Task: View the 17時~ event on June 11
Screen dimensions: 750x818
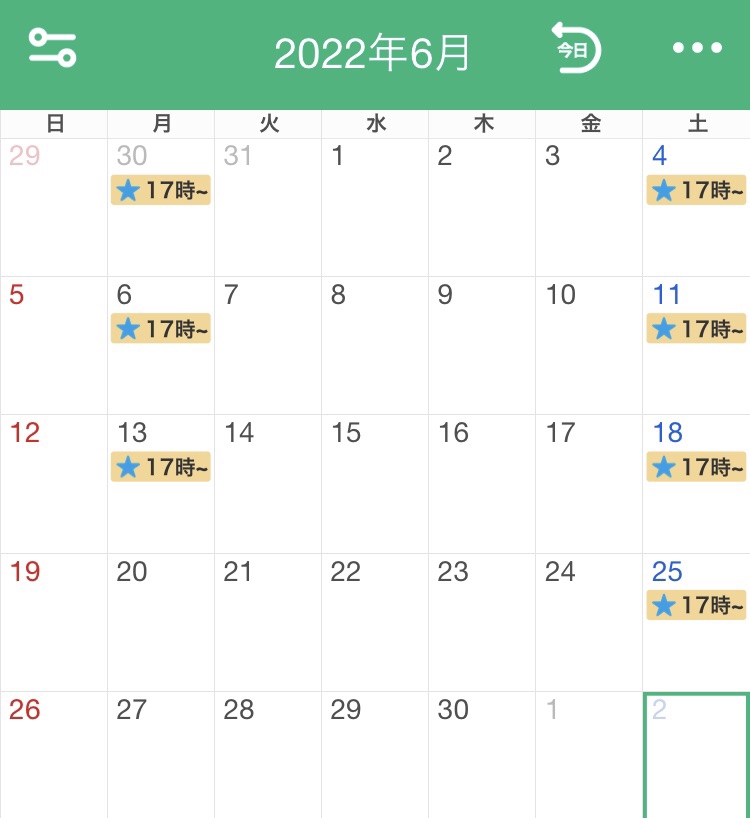Action: click(x=696, y=328)
